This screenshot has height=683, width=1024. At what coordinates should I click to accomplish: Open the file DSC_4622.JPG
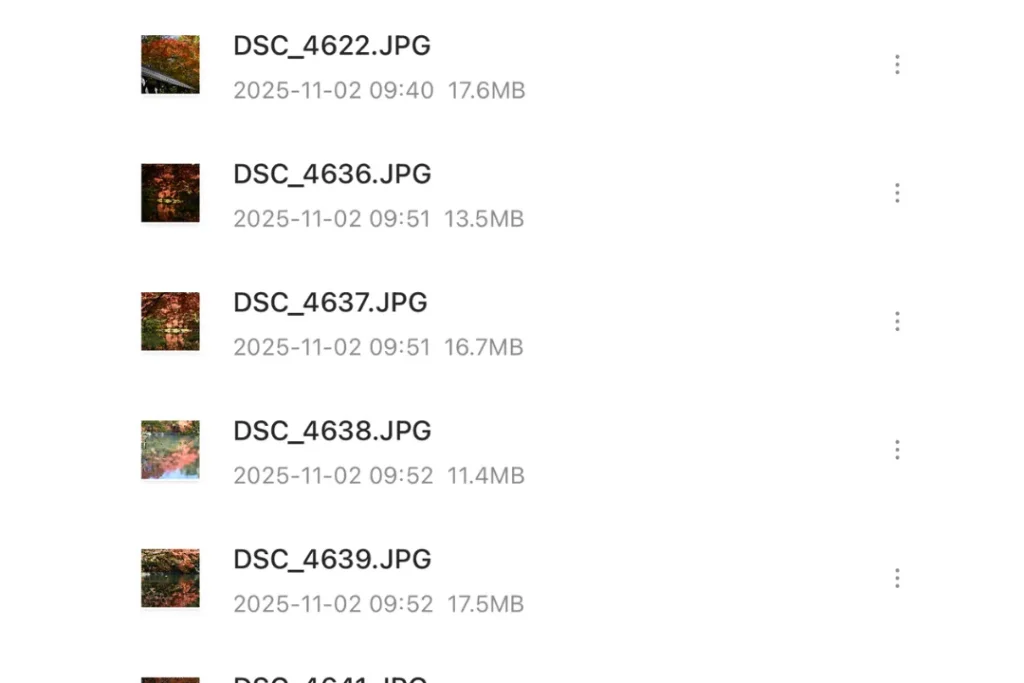tap(331, 47)
